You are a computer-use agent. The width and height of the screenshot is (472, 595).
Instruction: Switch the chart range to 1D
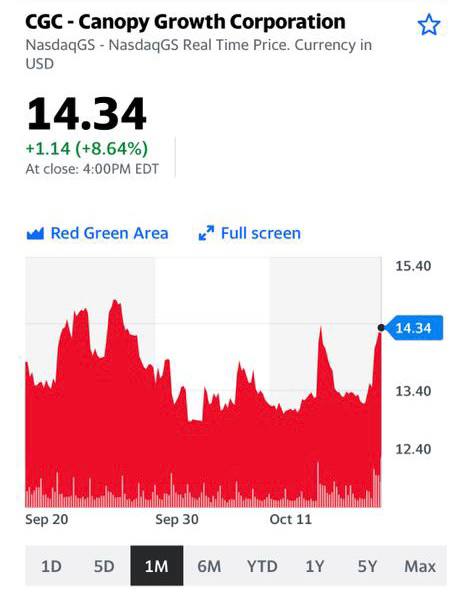point(51,566)
